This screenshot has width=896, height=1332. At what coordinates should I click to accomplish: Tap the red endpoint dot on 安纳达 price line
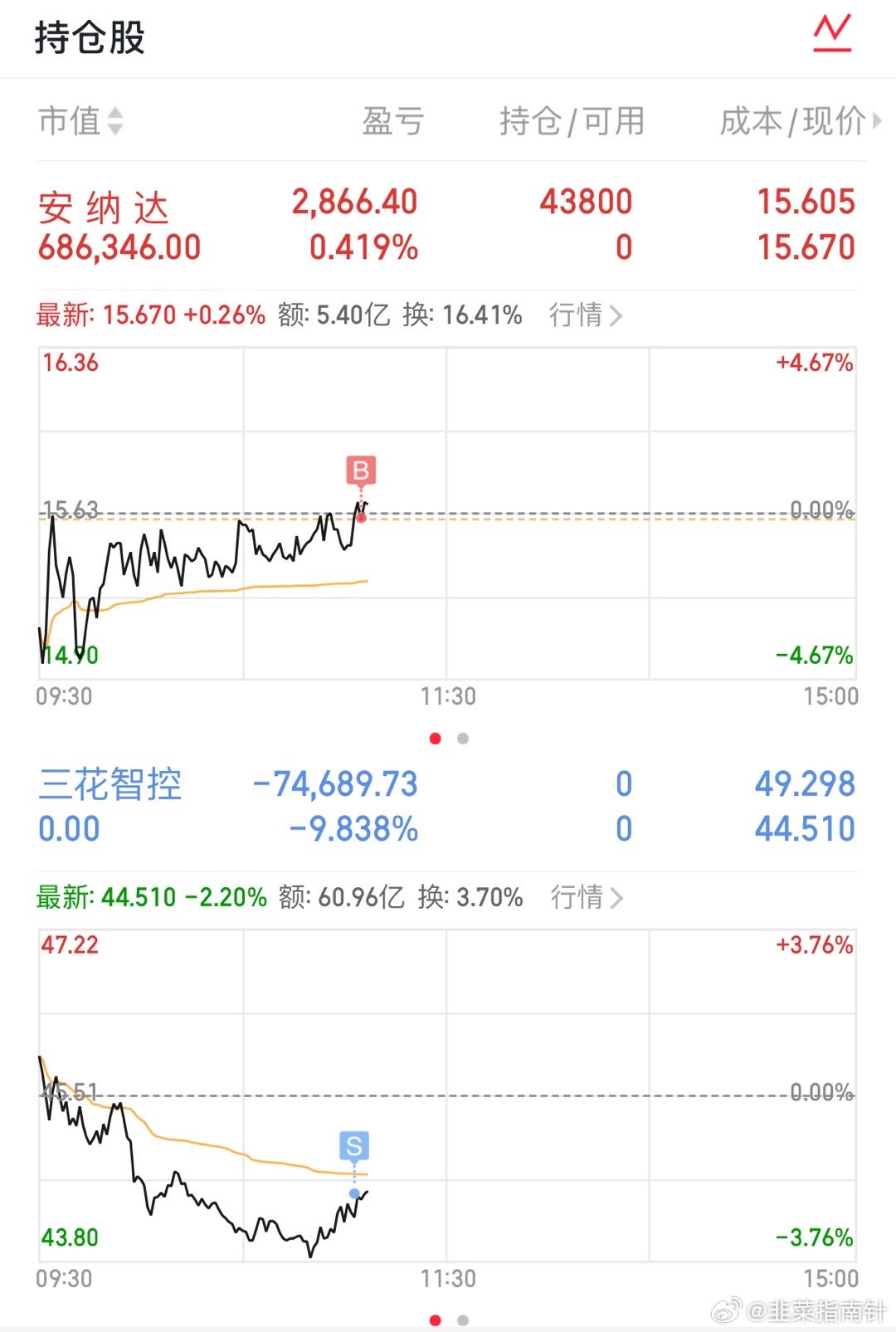[361, 516]
